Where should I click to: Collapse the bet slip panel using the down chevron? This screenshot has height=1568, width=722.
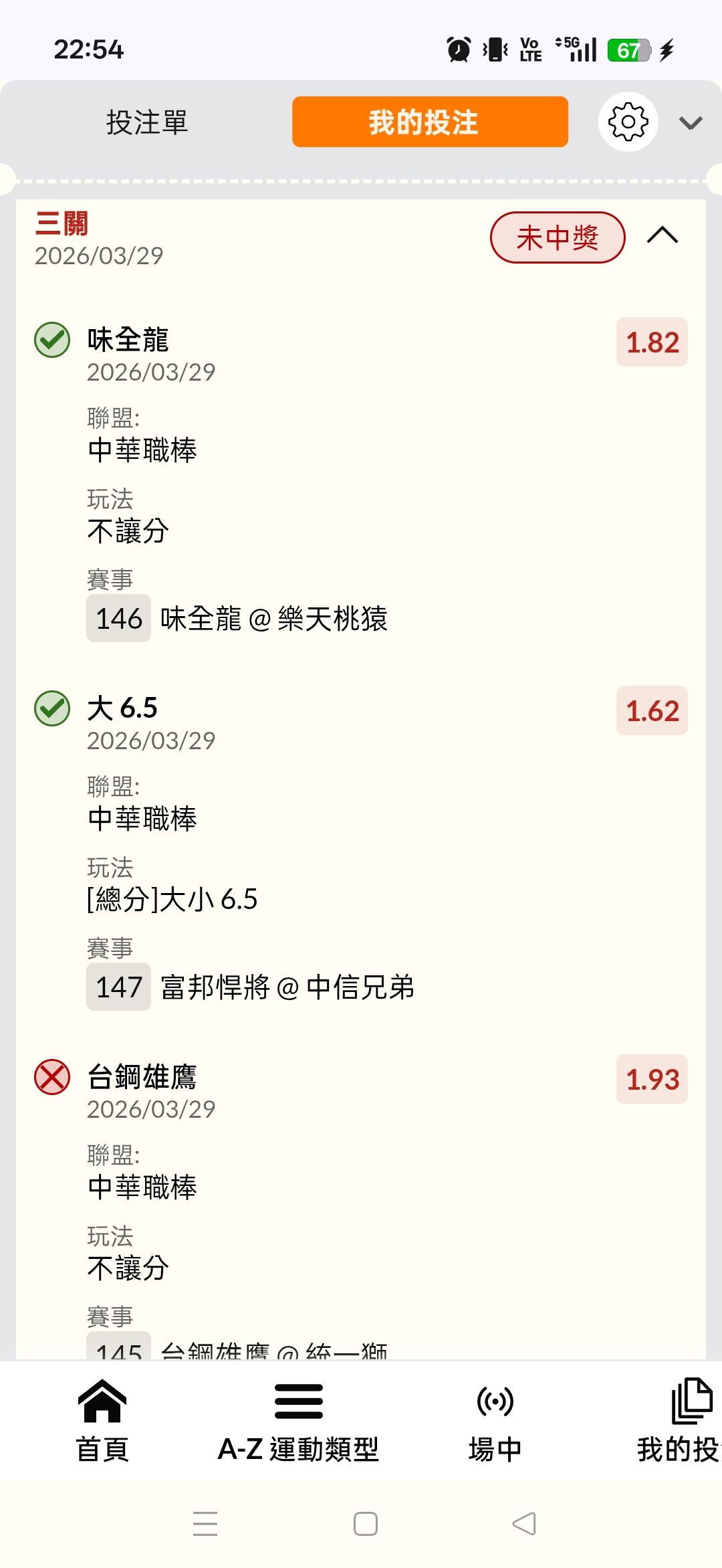click(690, 123)
